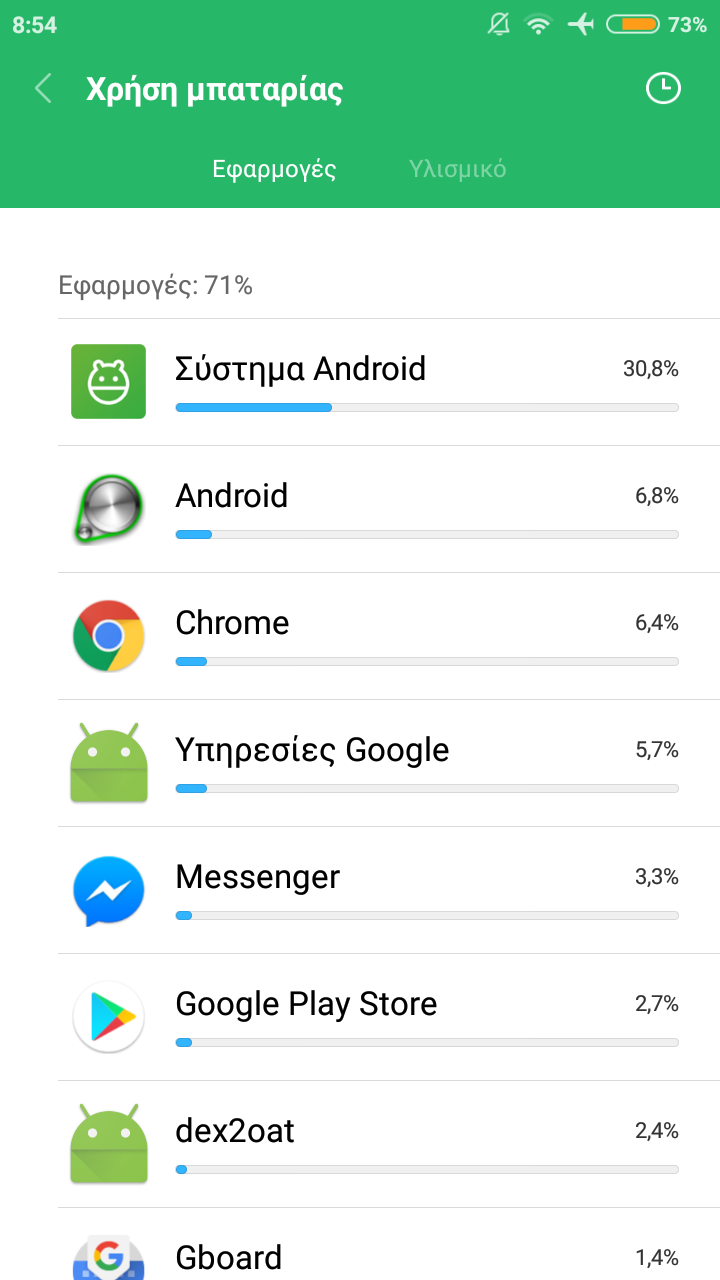Show Messenger battery usage details
The width and height of the screenshot is (720, 1280).
click(x=388, y=890)
